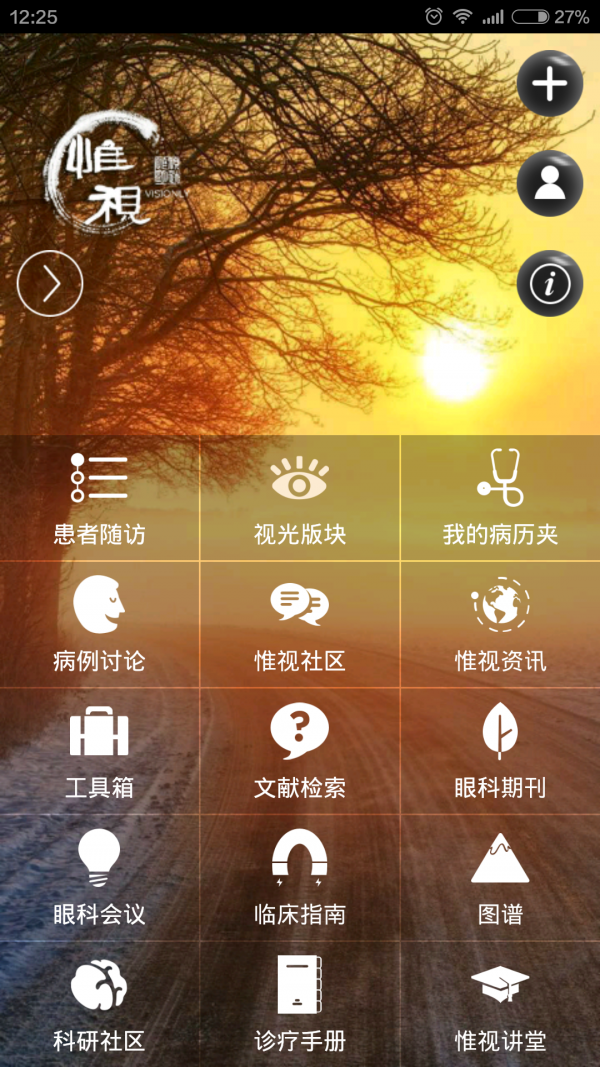Open 患者随访 patient follow-up

coord(100,499)
